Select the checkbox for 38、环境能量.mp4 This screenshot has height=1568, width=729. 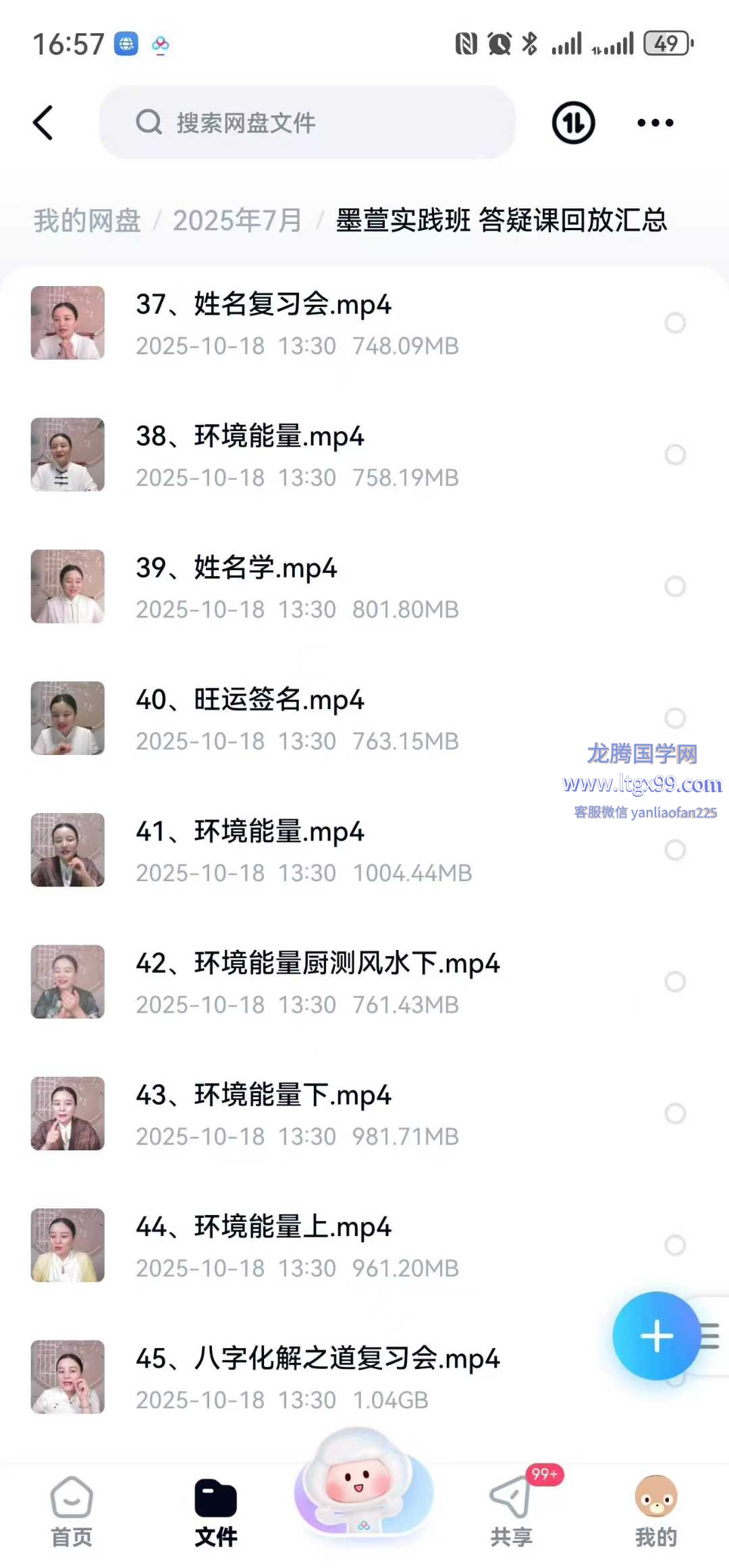point(675,455)
